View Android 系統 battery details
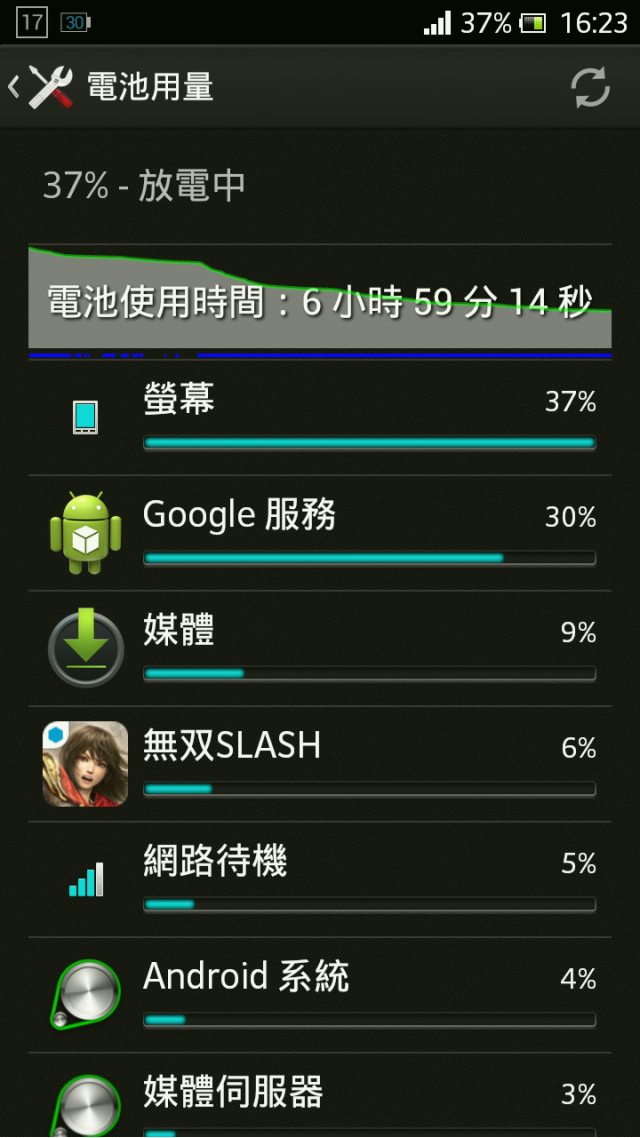The height and width of the screenshot is (1138, 640). coord(320,995)
